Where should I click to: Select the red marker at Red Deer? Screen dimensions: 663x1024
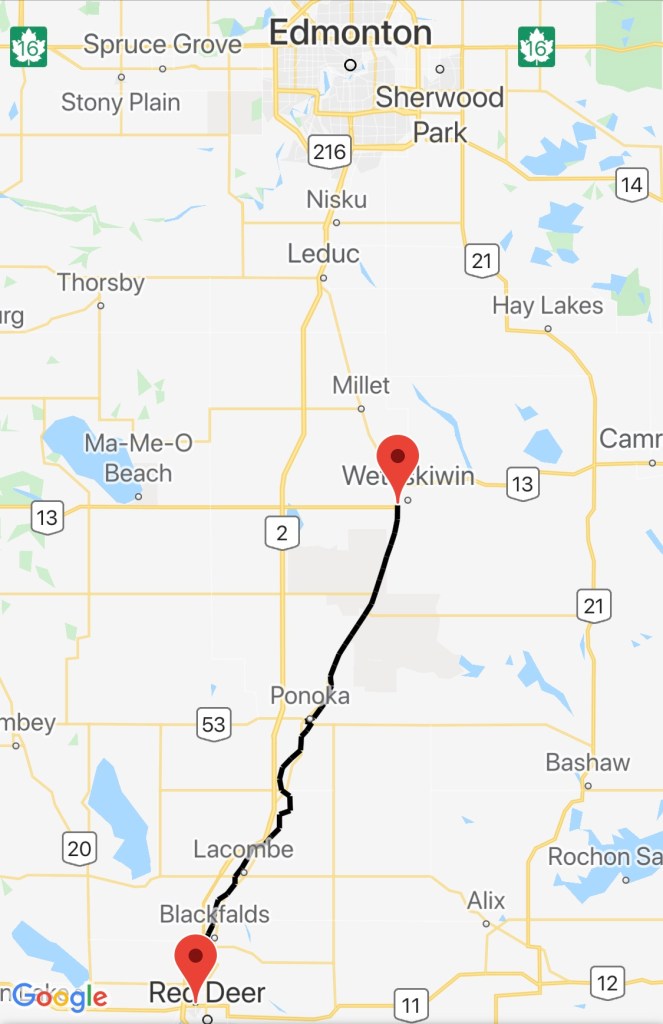tap(196, 961)
